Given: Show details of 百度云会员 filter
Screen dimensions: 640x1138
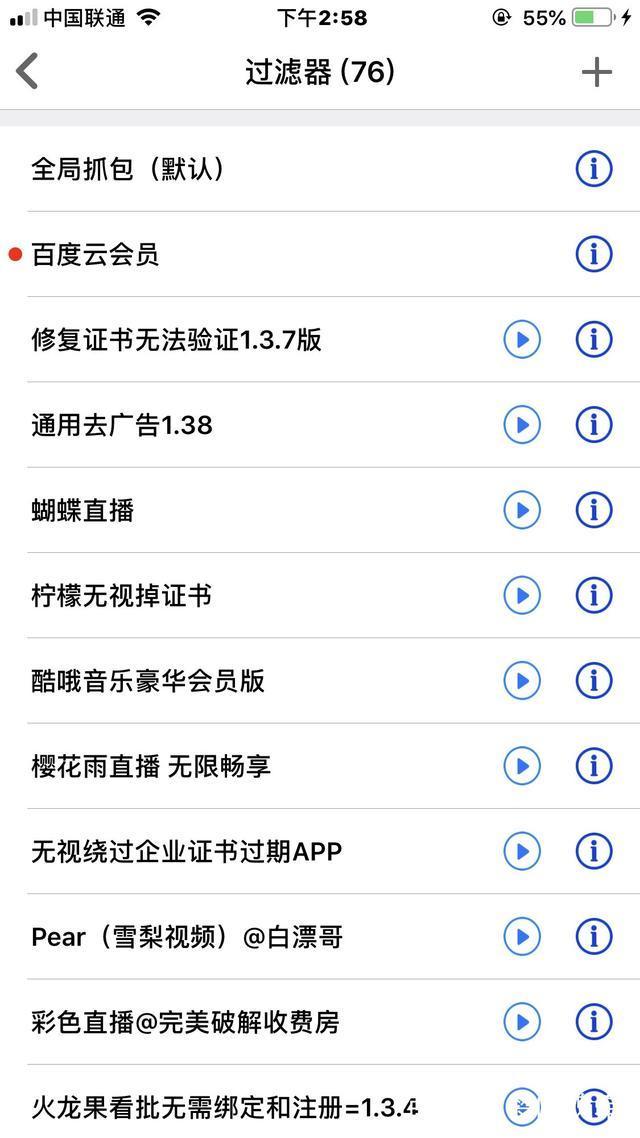Looking at the screenshot, I should [594, 255].
